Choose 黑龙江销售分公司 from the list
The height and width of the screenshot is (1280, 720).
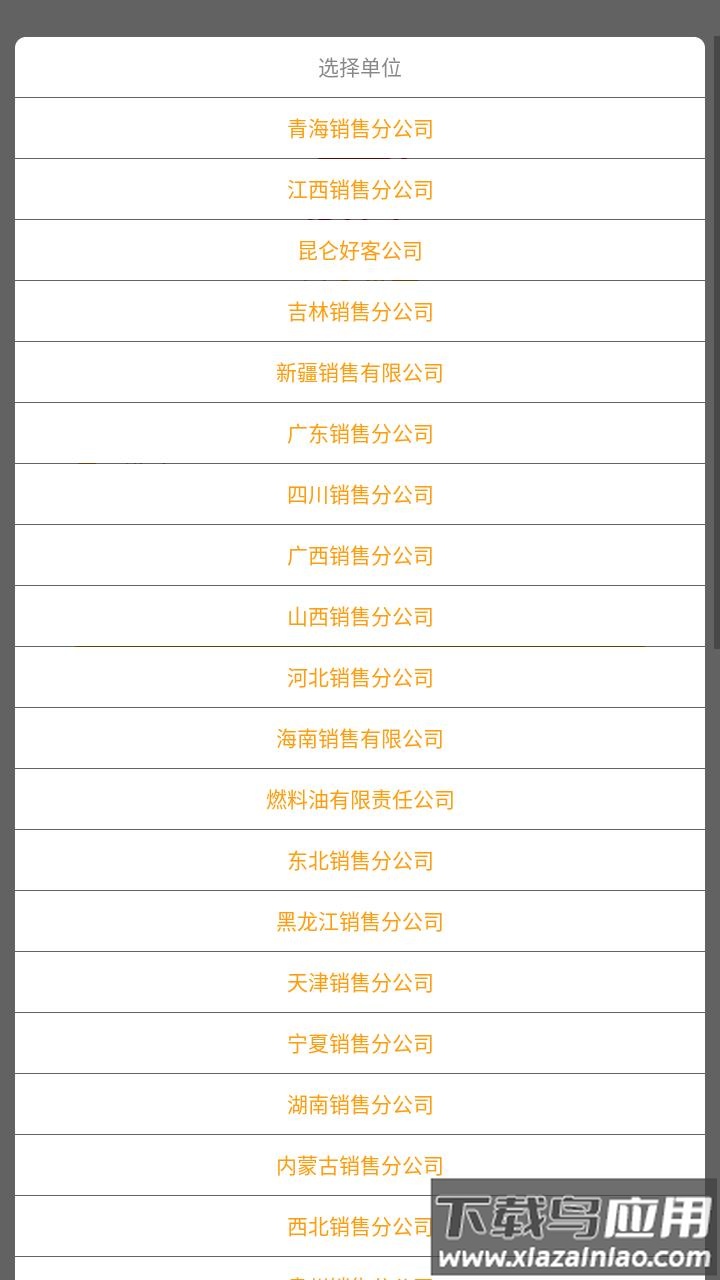pos(360,921)
